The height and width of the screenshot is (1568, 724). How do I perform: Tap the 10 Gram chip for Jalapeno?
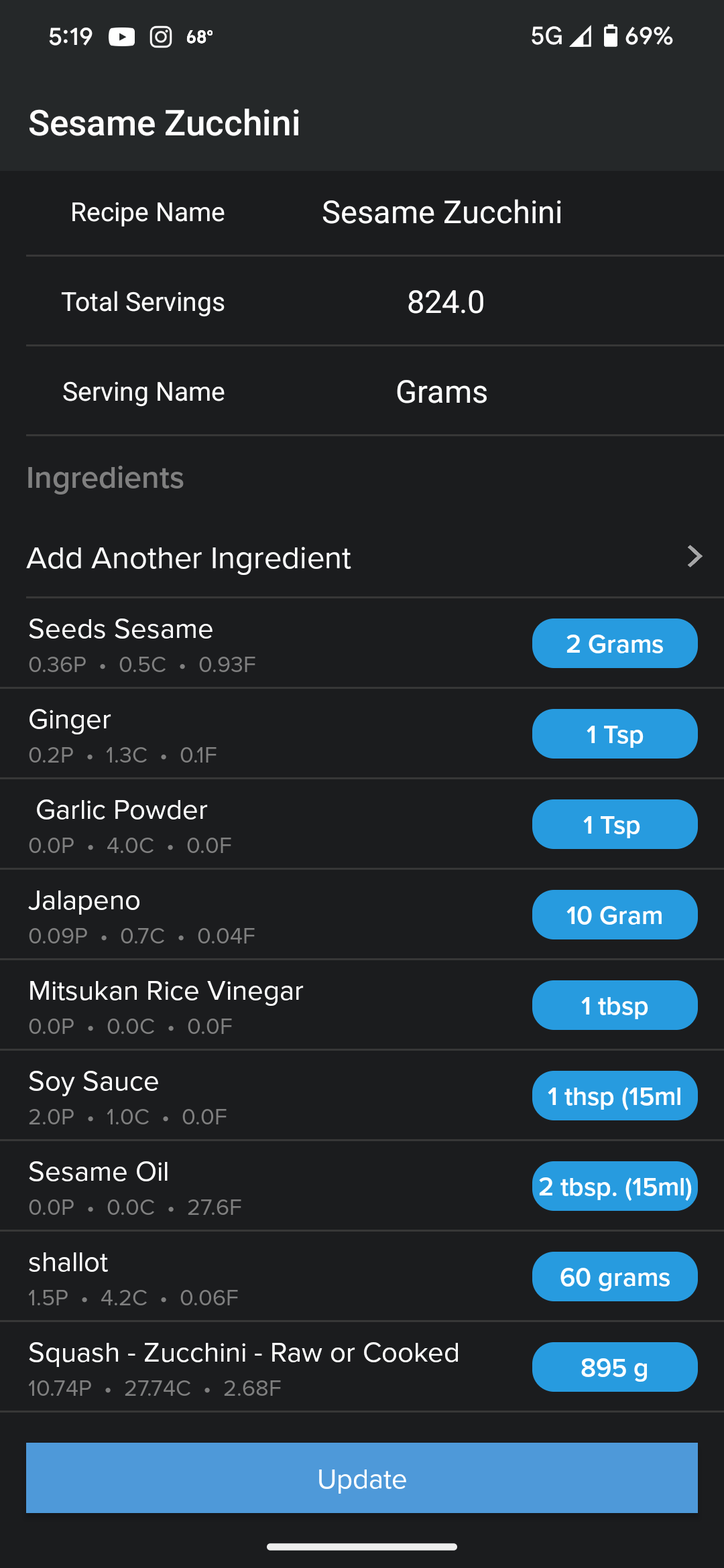[615, 915]
